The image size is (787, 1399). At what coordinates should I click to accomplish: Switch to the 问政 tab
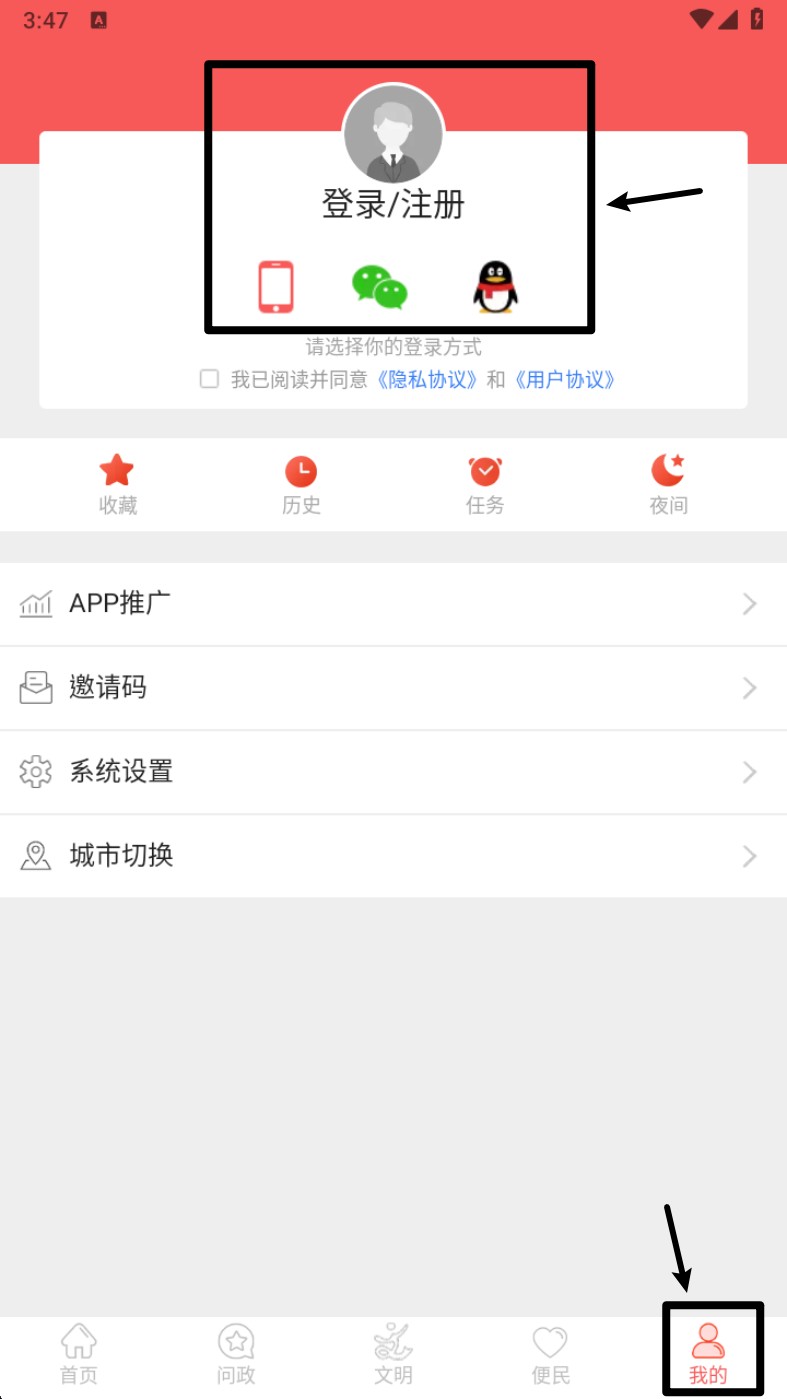pos(236,1355)
